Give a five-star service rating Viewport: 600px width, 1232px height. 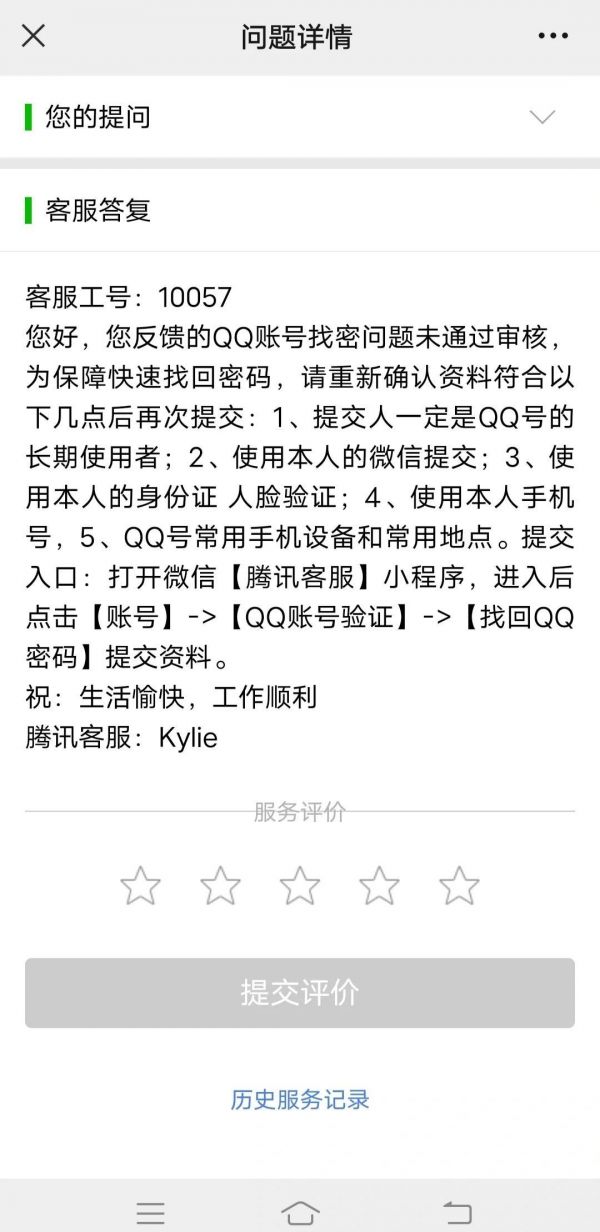pyautogui.click(x=459, y=886)
